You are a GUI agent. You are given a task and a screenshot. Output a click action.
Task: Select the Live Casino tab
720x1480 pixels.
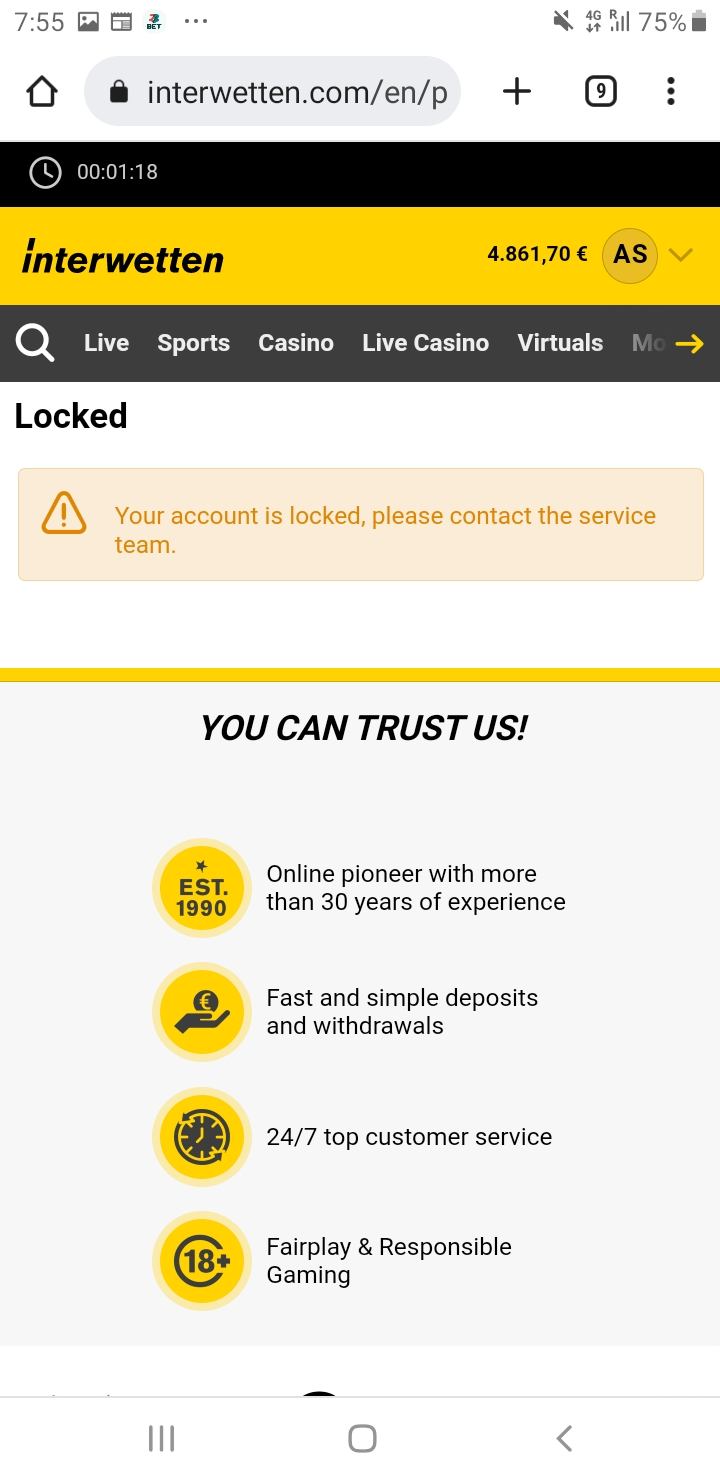(x=425, y=343)
